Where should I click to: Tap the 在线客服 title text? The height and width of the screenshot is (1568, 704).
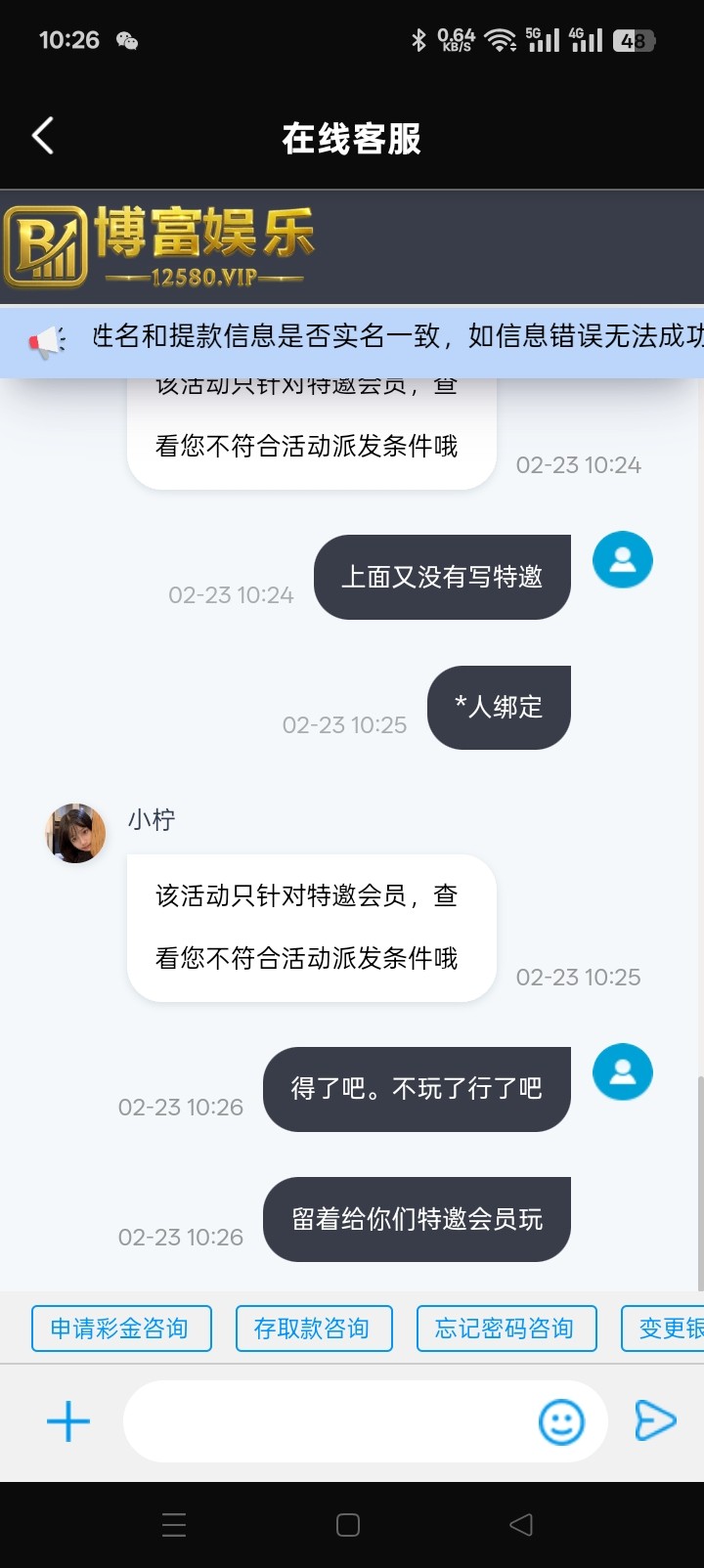pos(351,137)
